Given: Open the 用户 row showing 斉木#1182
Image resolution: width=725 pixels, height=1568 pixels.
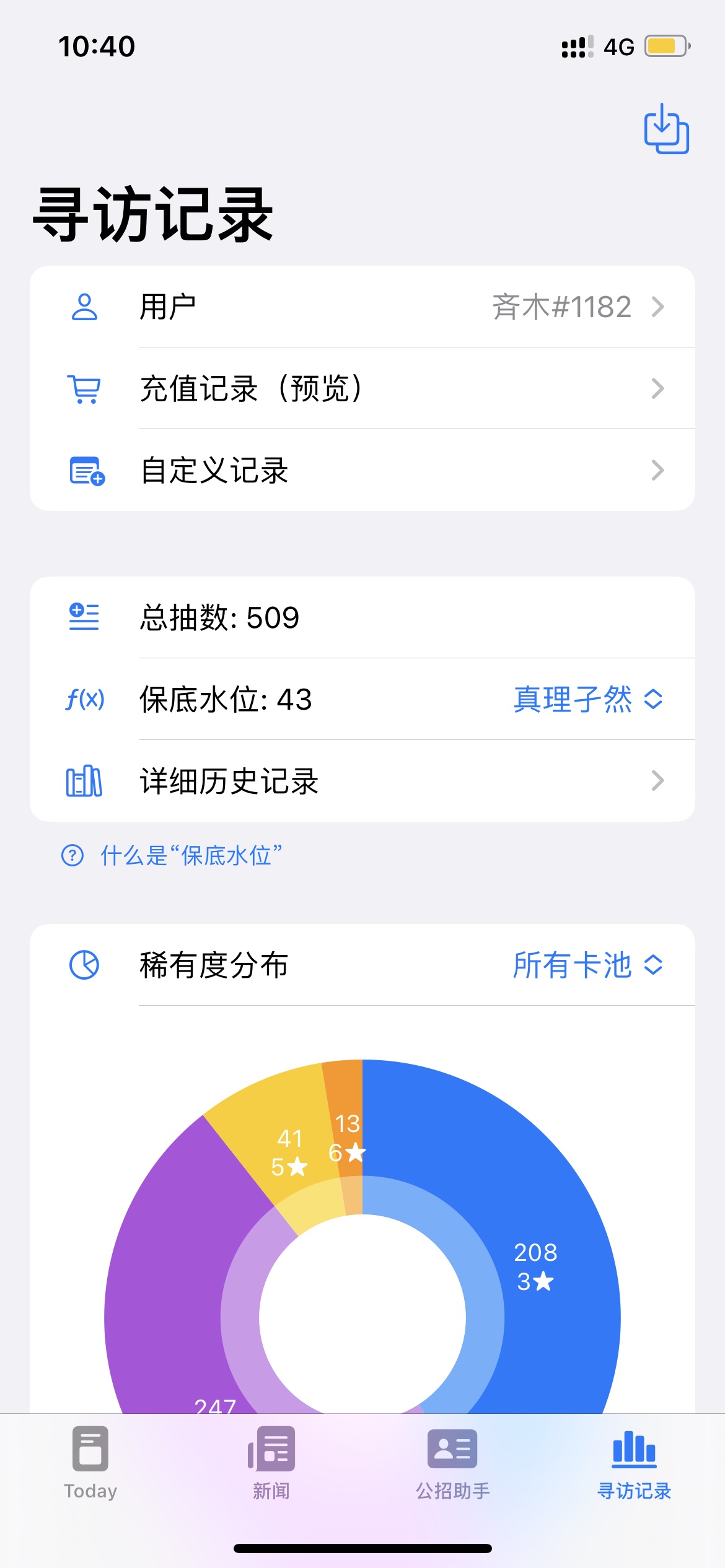Looking at the screenshot, I should click(x=362, y=307).
